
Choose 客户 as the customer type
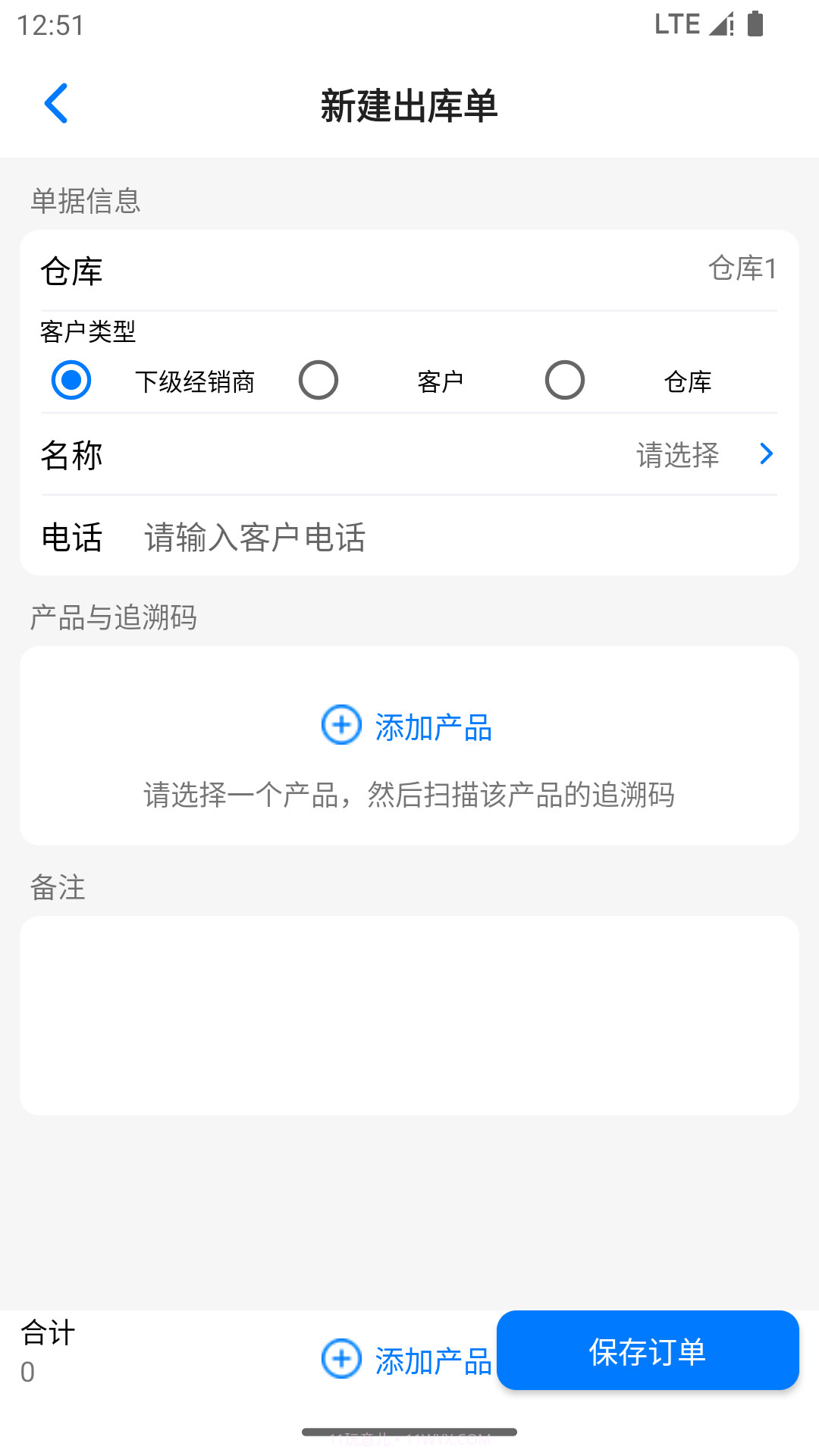(318, 381)
